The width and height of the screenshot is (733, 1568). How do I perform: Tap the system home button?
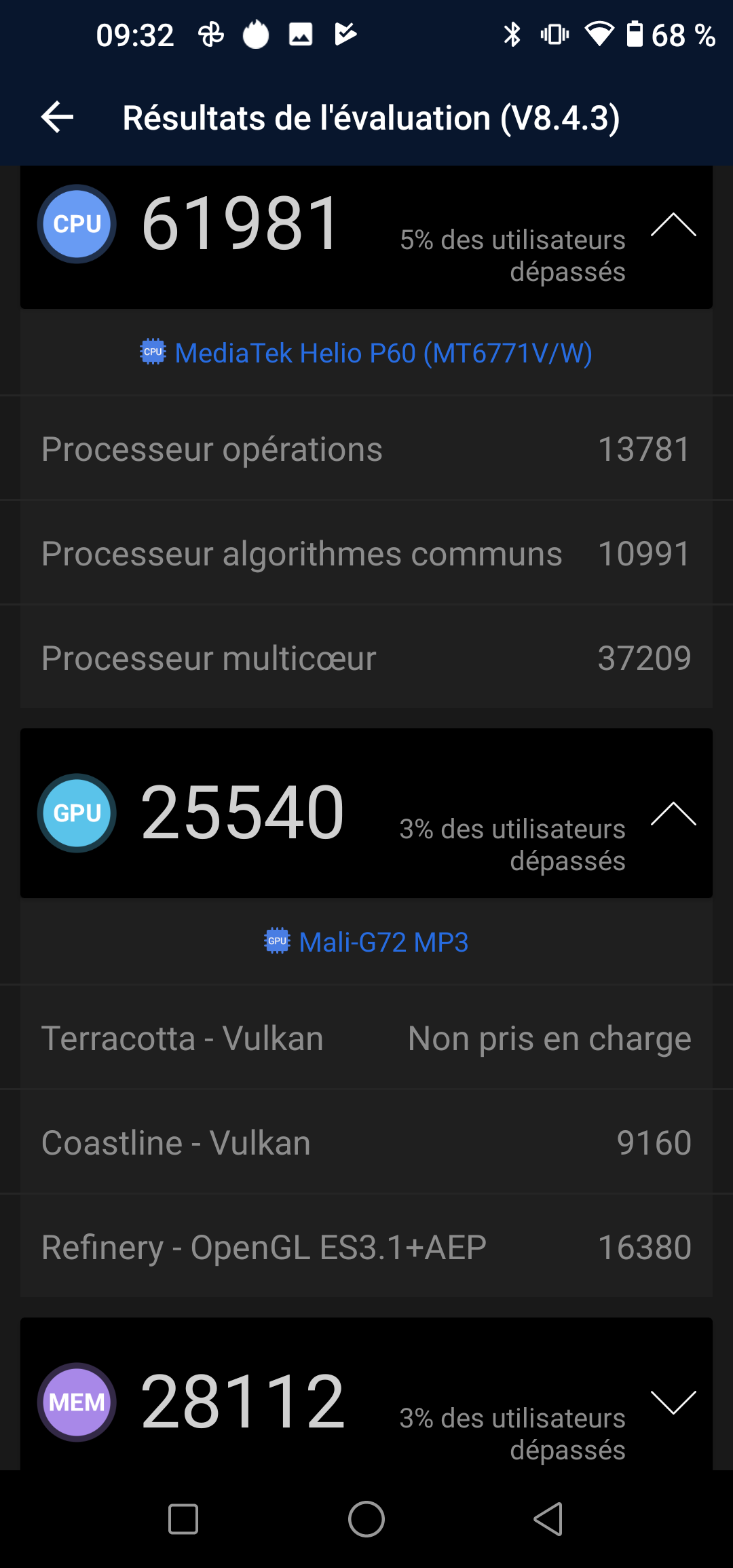click(x=366, y=1519)
